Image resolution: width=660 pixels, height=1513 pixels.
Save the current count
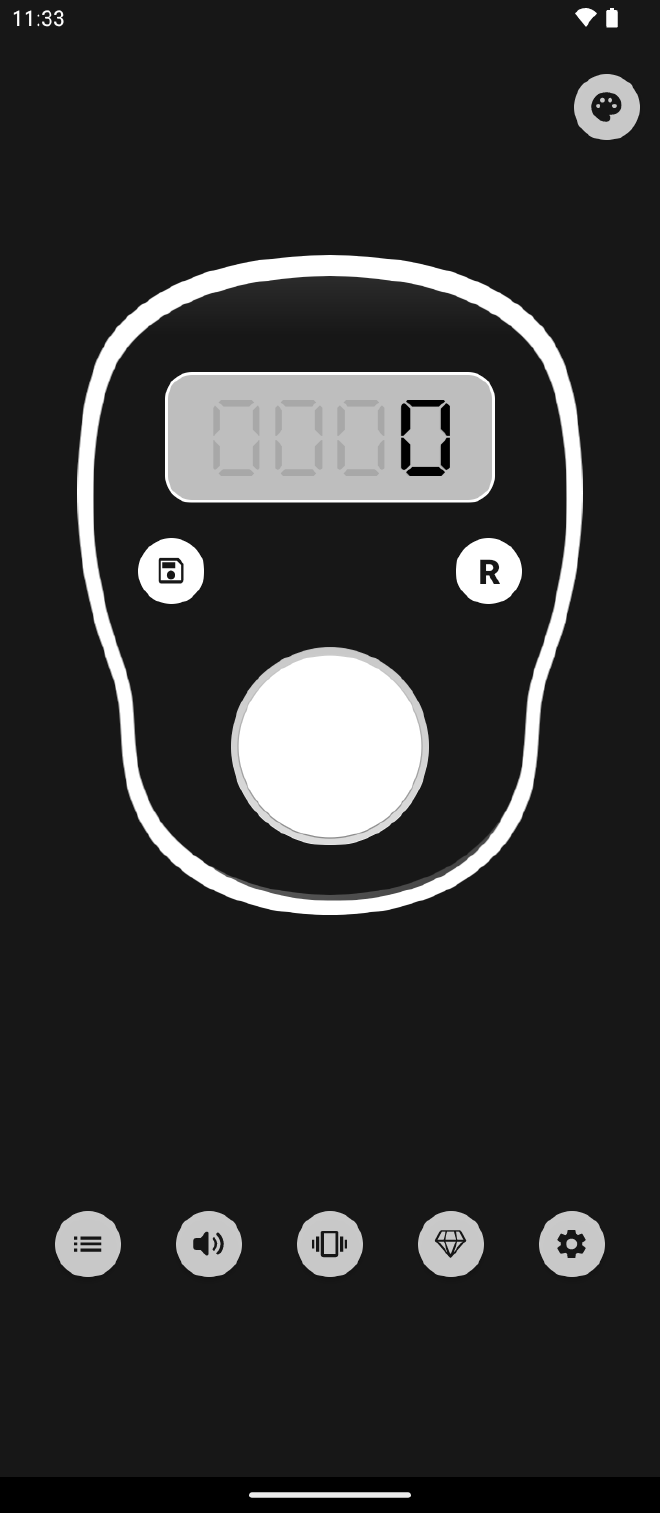tap(171, 571)
